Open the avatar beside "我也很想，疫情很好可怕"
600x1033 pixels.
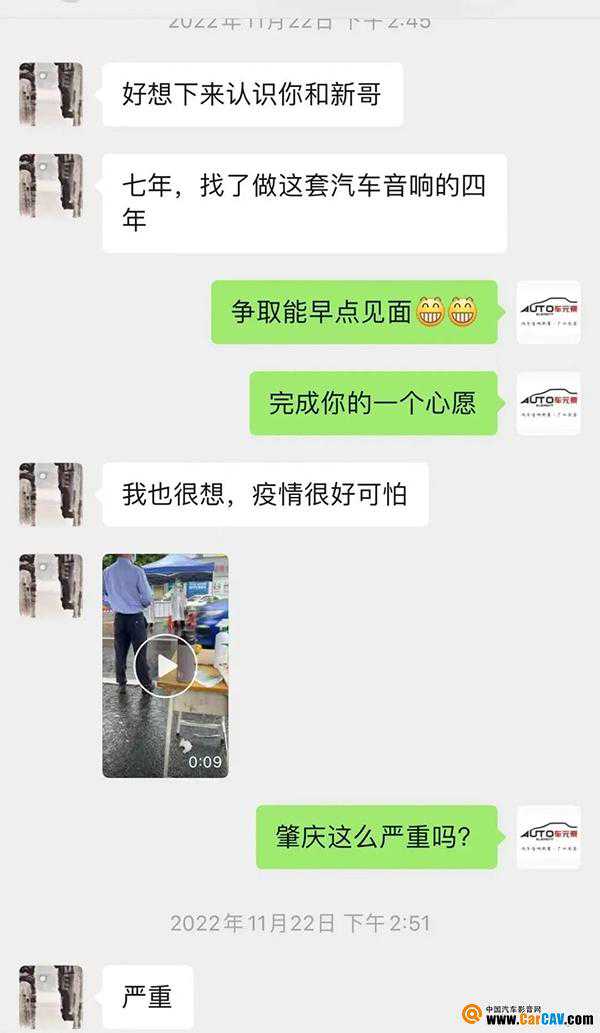[x=51, y=494]
